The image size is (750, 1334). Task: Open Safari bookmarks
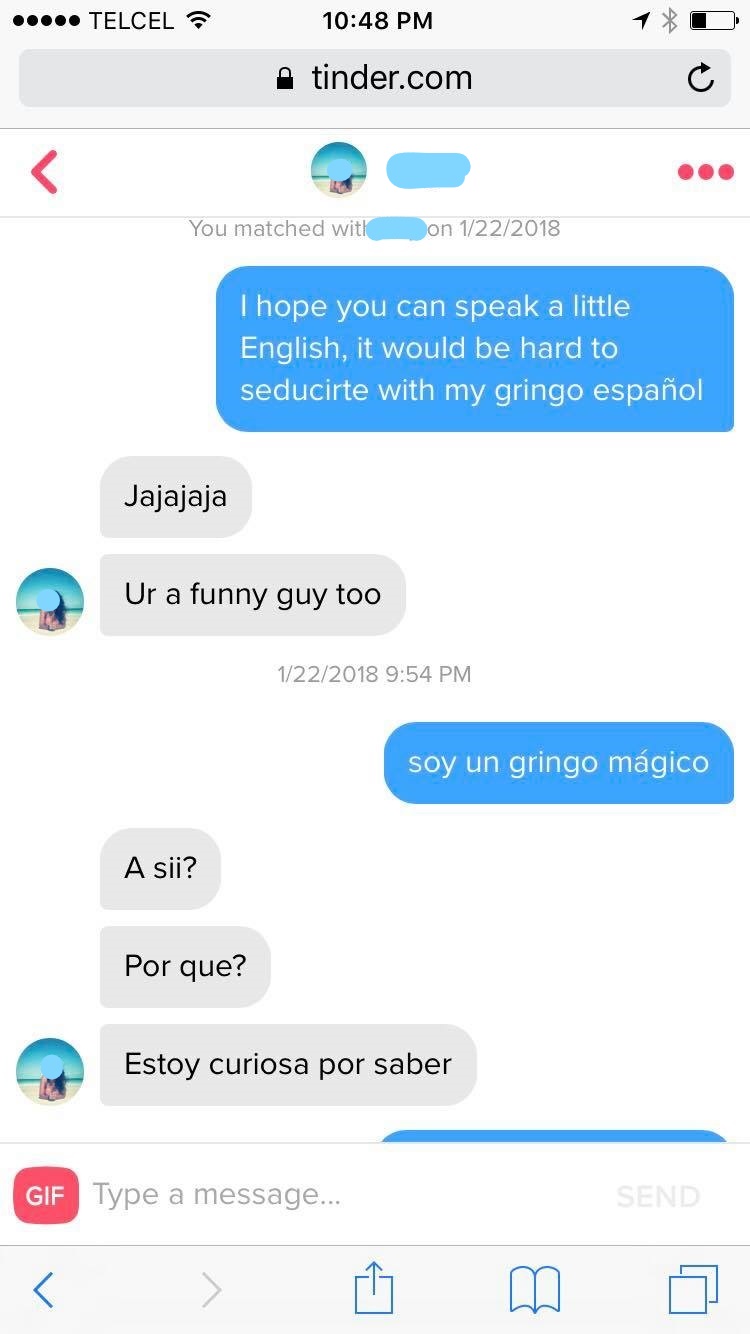coord(535,1289)
